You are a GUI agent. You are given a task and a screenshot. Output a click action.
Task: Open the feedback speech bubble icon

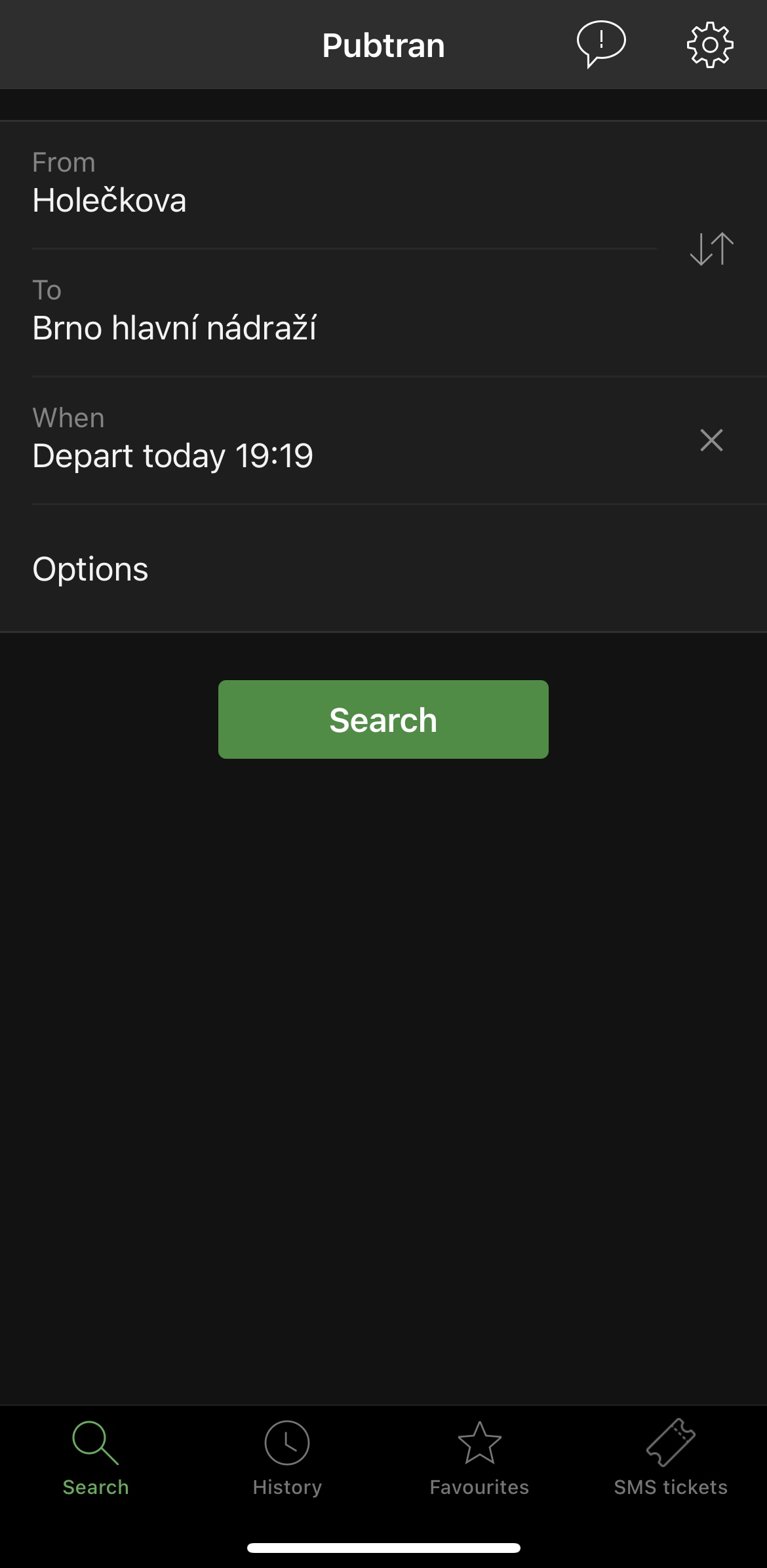601,45
